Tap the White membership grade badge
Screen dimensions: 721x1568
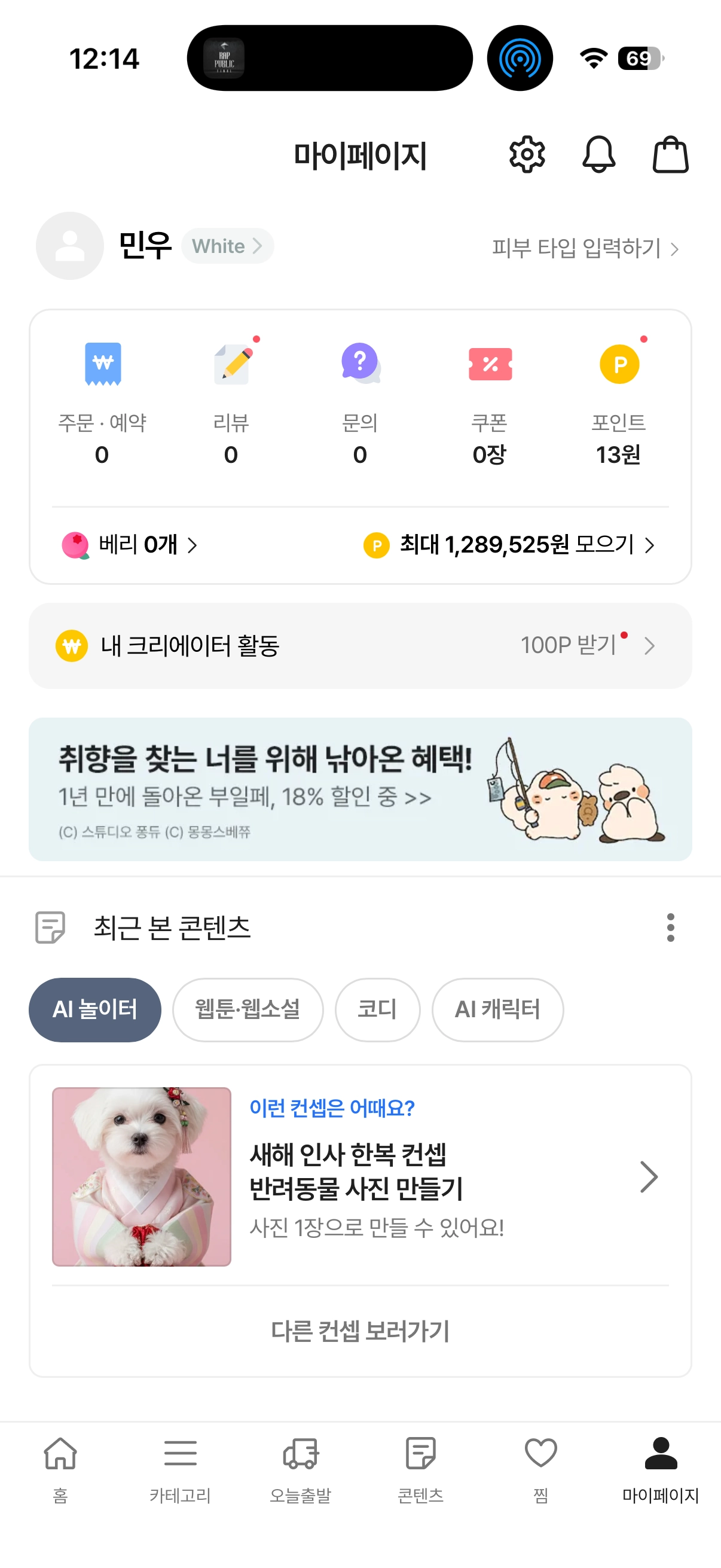tap(227, 246)
